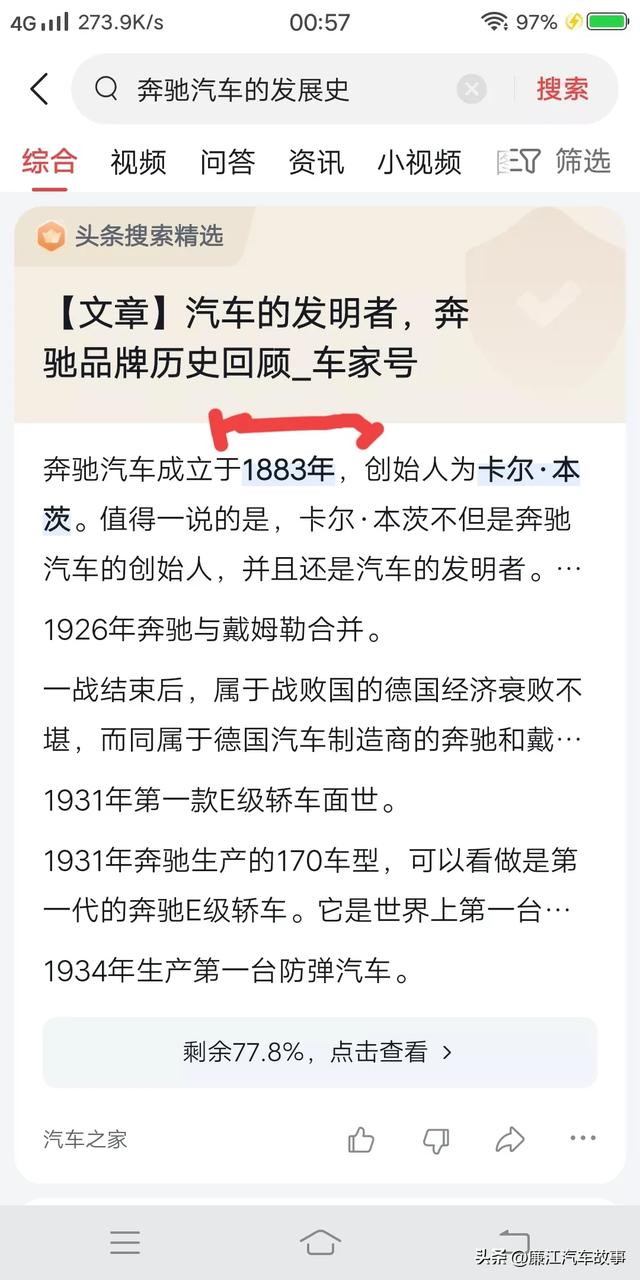Tap the red 搜索 button
Image resolution: width=640 pixels, height=1280 pixels.
562,89
